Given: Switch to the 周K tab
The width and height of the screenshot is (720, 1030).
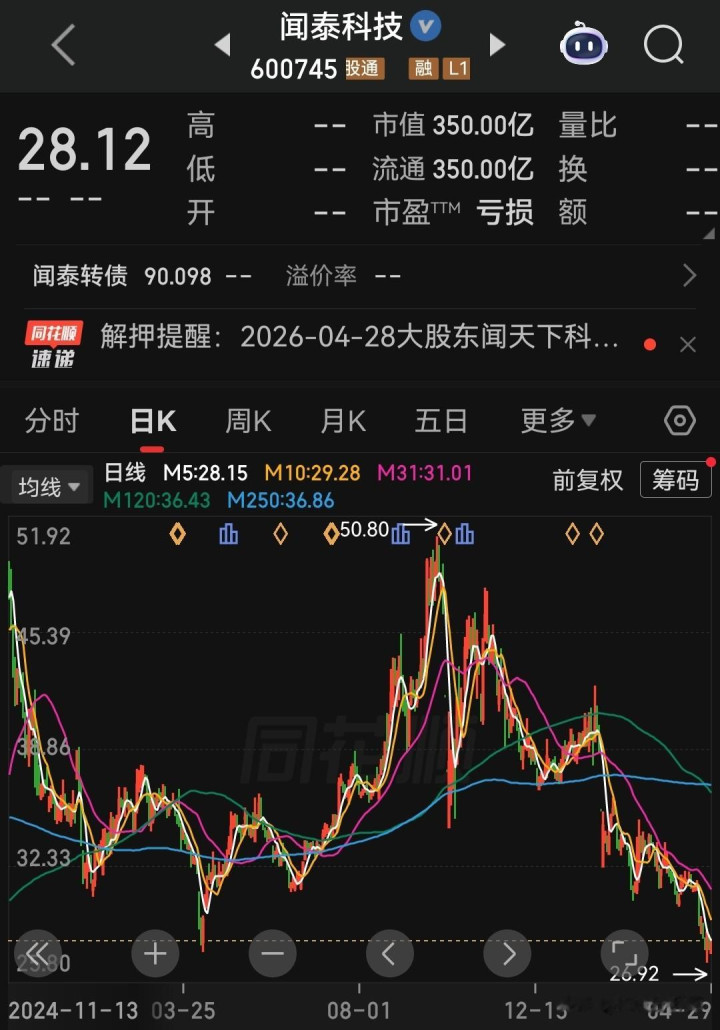Looking at the screenshot, I should tap(248, 420).
